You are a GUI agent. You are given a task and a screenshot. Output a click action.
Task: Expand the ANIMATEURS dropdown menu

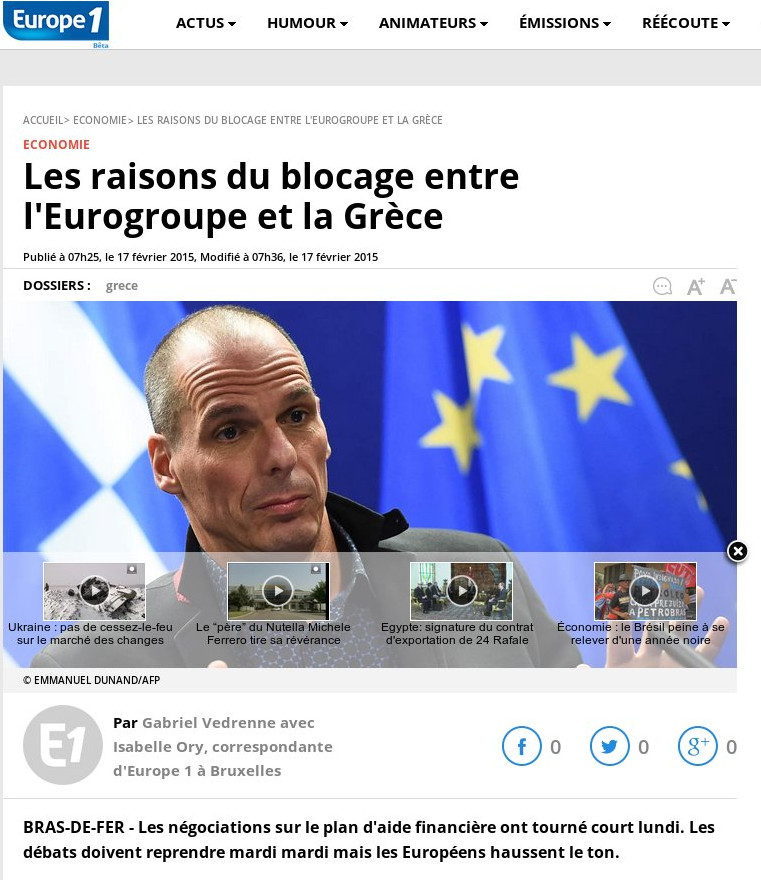click(433, 23)
